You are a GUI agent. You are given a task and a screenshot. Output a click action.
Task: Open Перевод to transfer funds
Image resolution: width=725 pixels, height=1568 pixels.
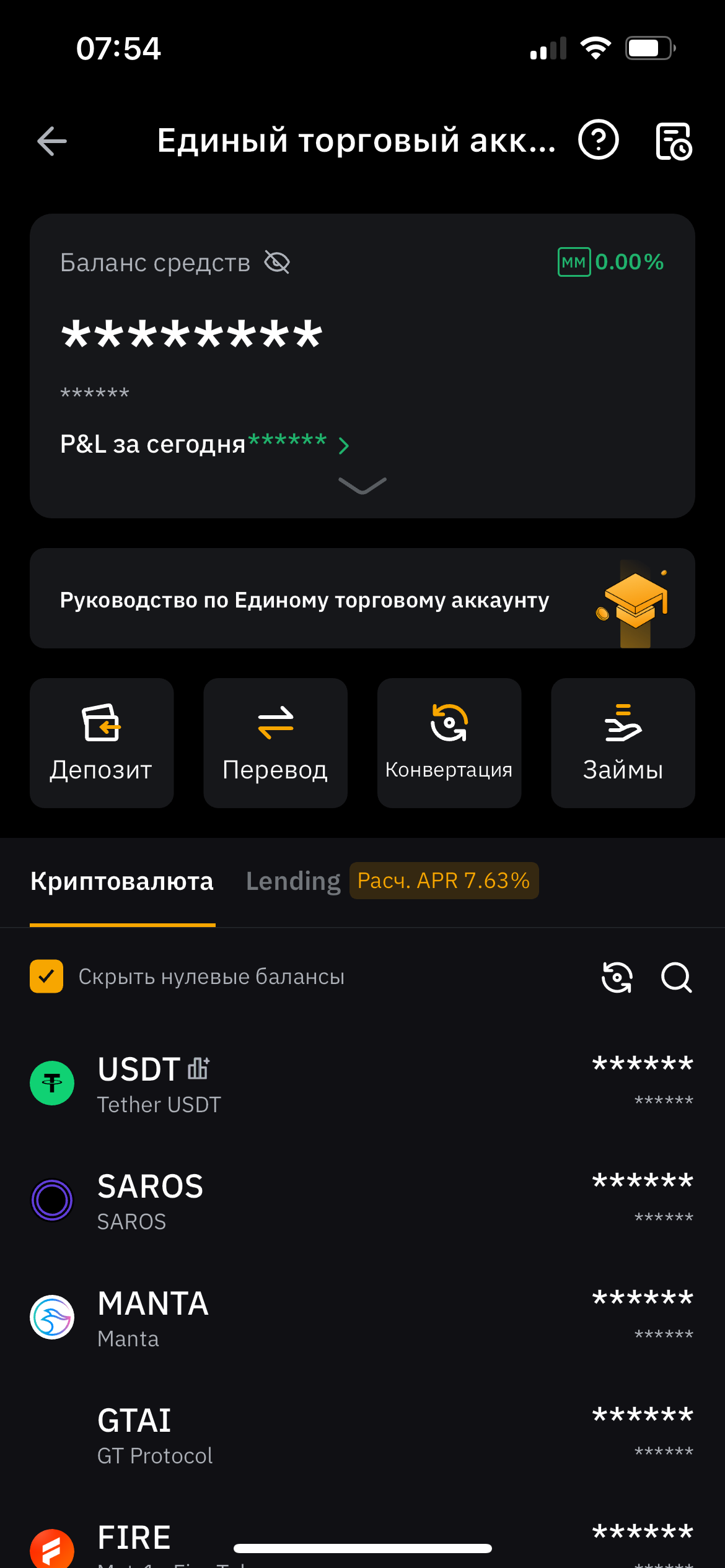coord(275,743)
